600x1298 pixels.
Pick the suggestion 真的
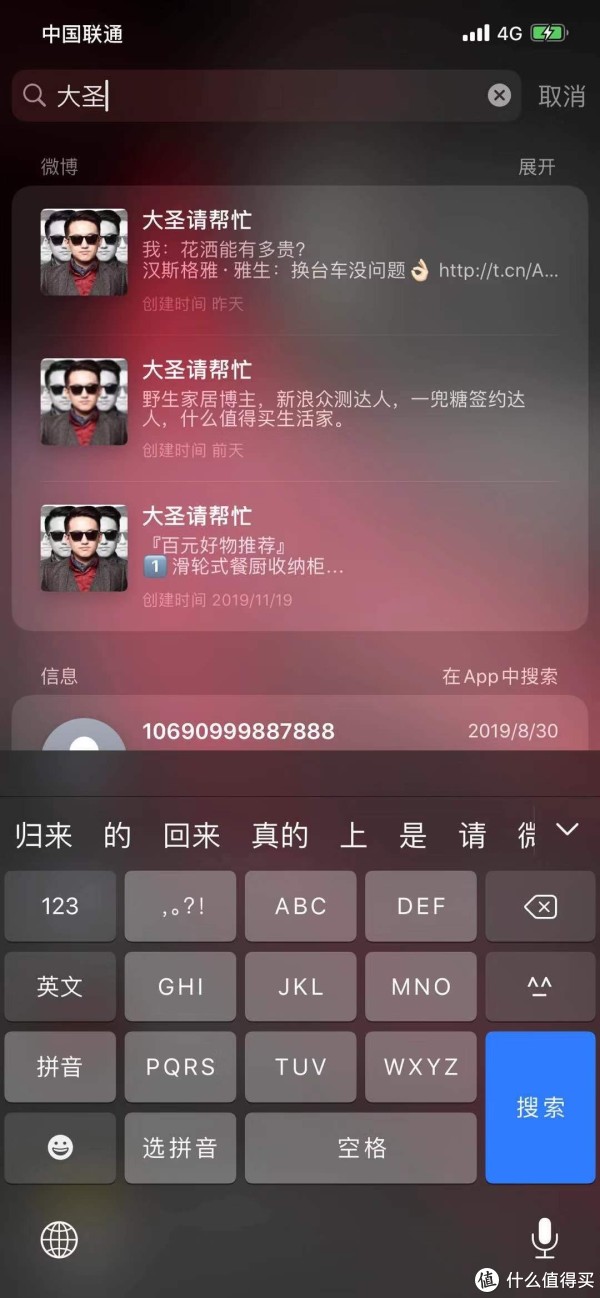(280, 836)
